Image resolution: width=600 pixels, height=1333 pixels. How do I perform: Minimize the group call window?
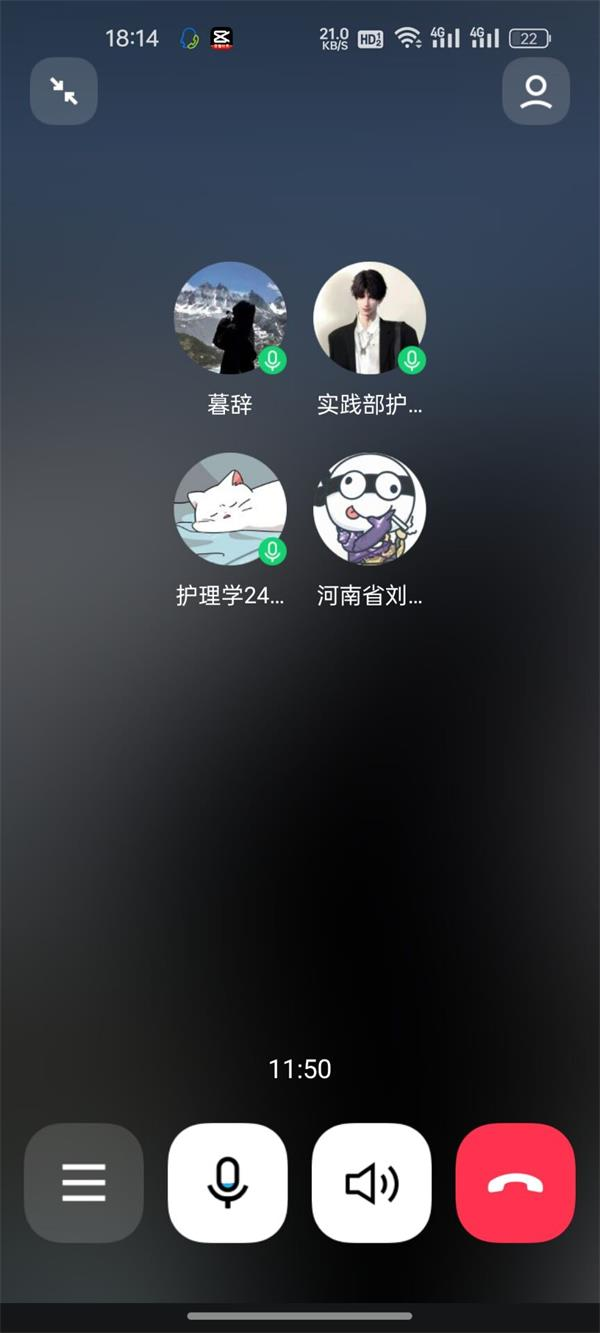coord(64,92)
